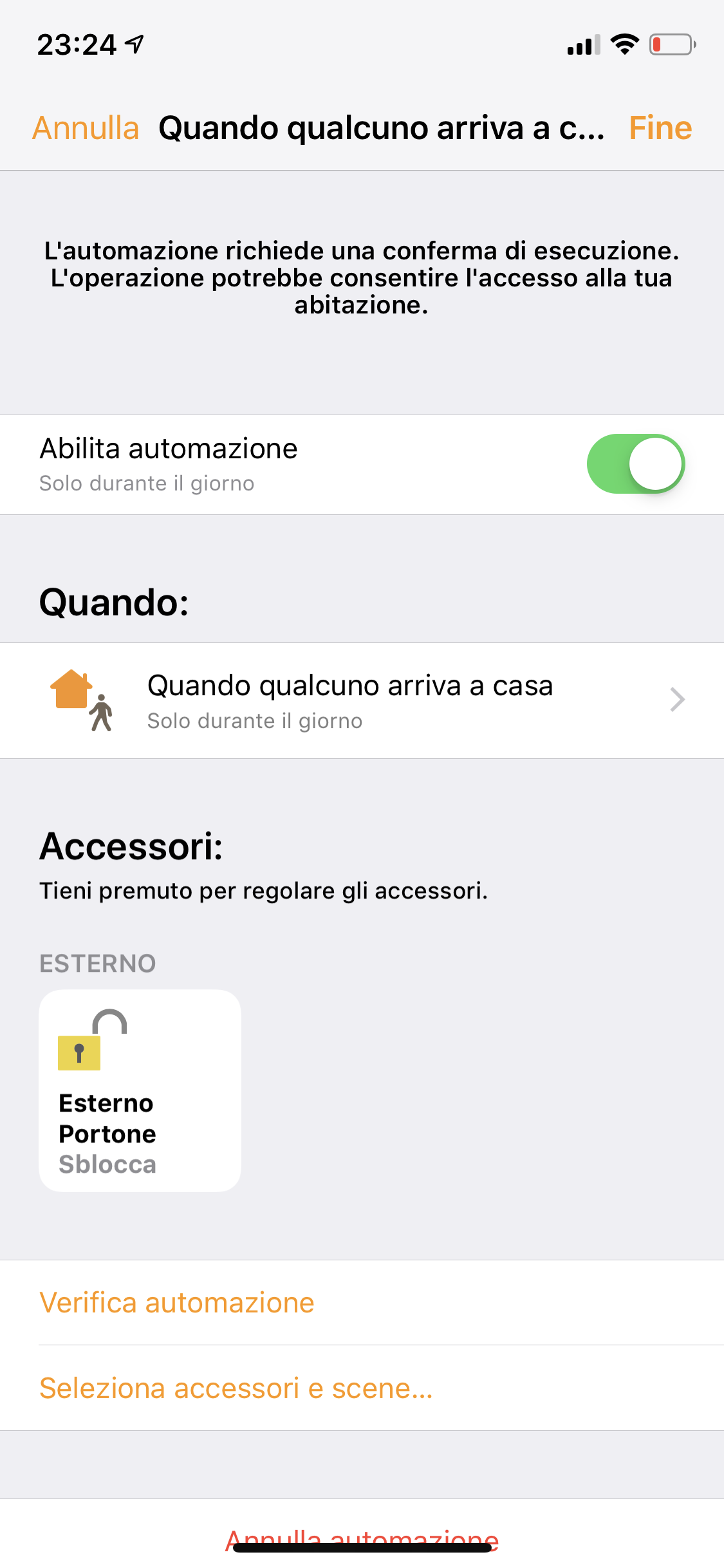724x1568 pixels.
Task: Tap Verifica automazione
Action: (x=177, y=1302)
